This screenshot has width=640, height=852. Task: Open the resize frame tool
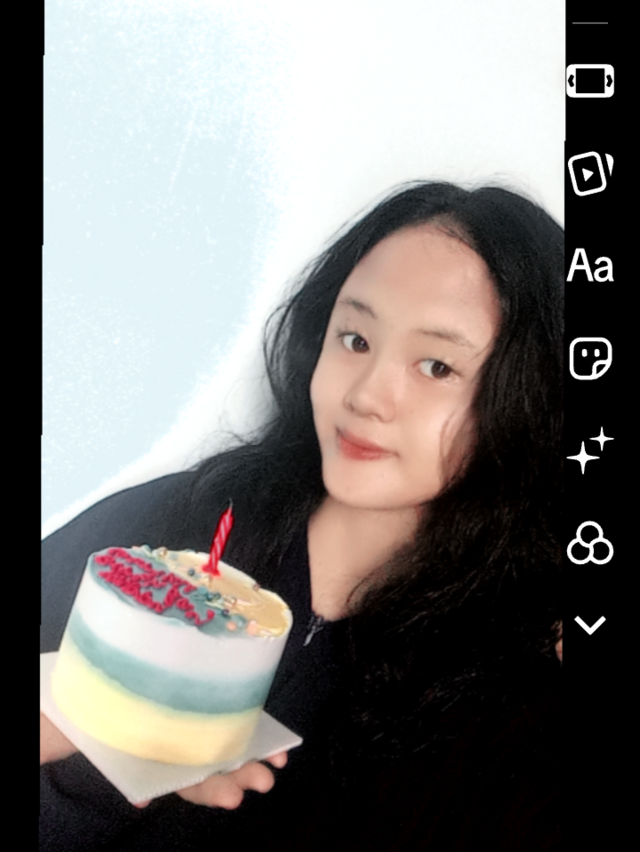(590, 81)
